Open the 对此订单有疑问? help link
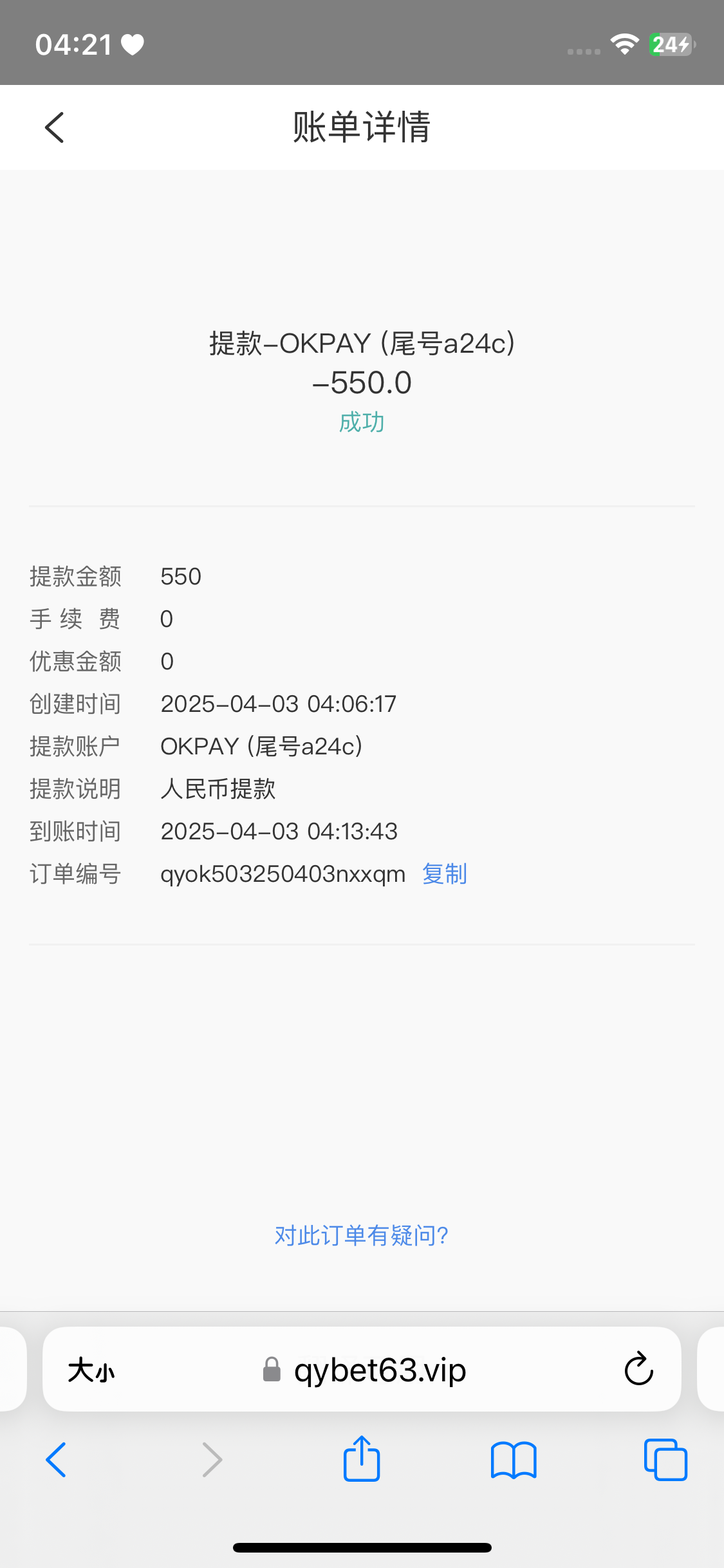 (362, 1235)
